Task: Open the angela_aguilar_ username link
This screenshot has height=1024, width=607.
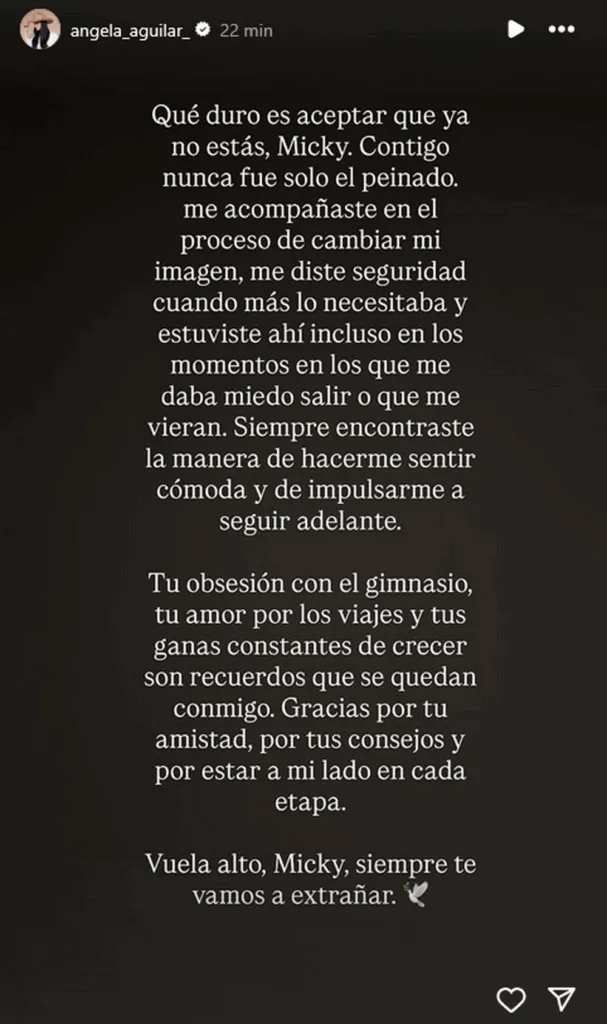Action: click(130, 30)
